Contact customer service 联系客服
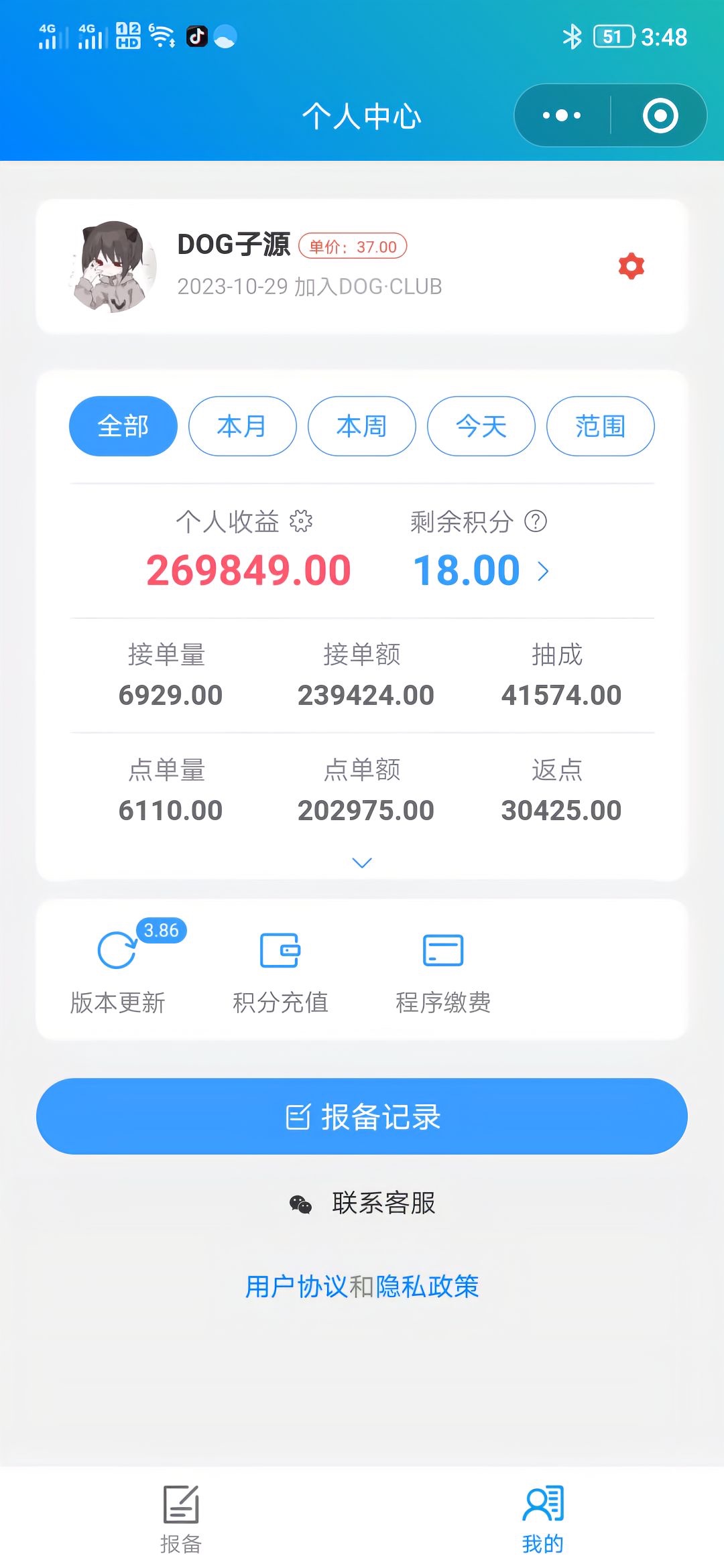Screen dimensions: 724x1568 pos(363,1203)
